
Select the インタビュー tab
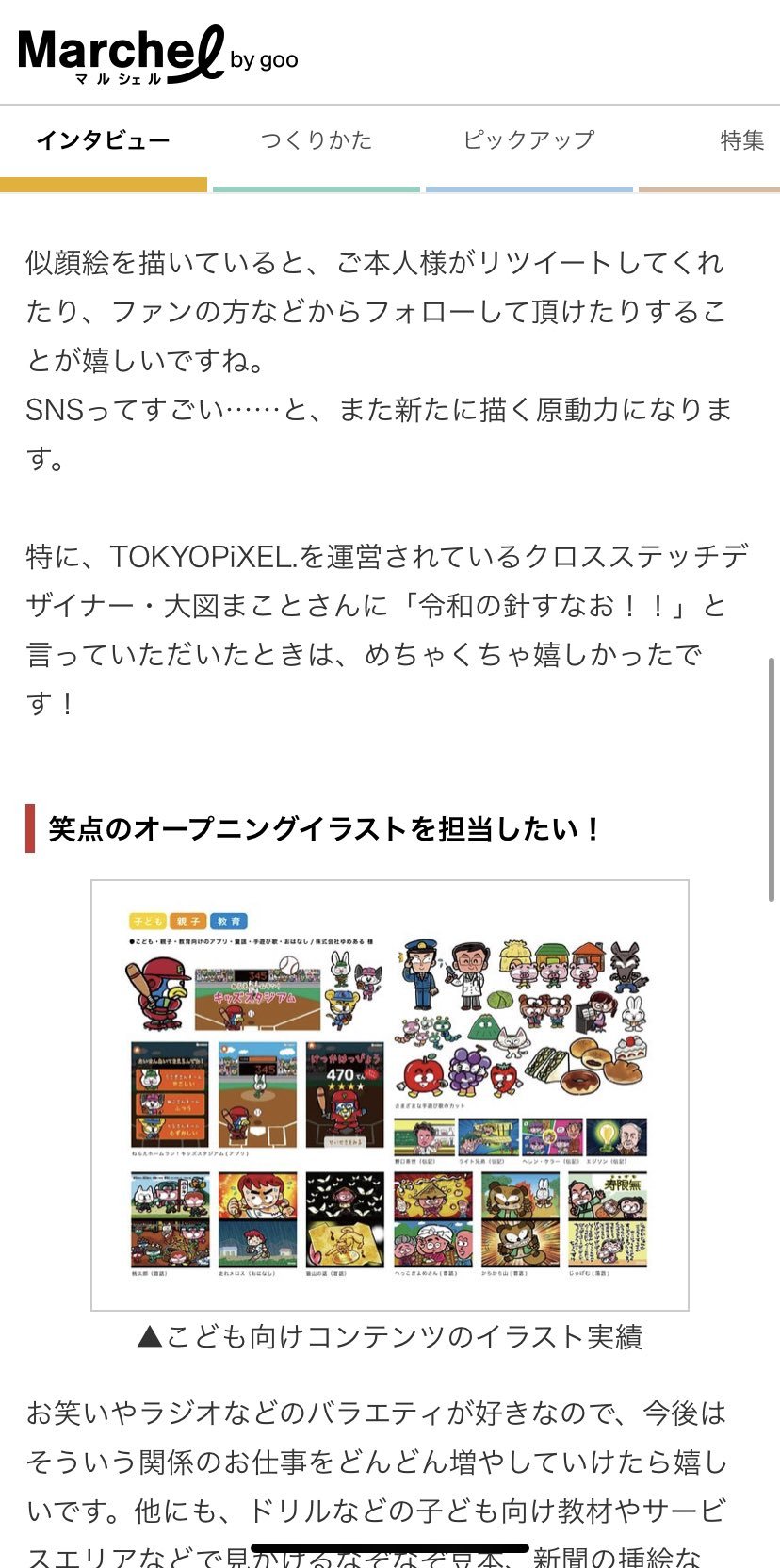(103, 141)
